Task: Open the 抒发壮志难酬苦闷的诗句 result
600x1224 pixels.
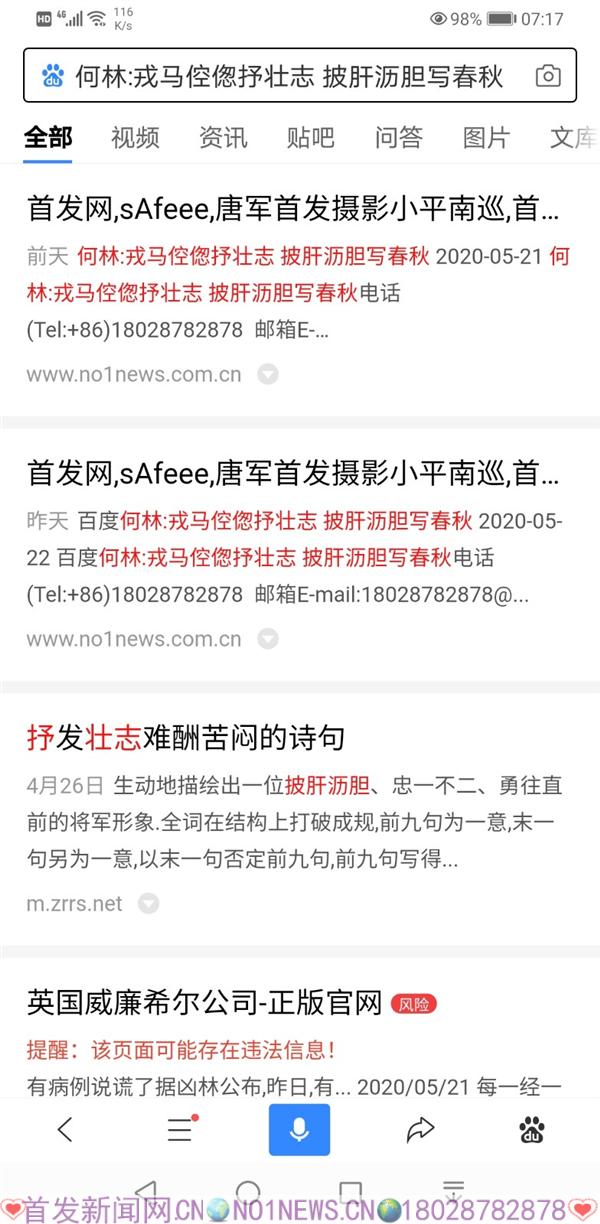Action: coord(186,738)
